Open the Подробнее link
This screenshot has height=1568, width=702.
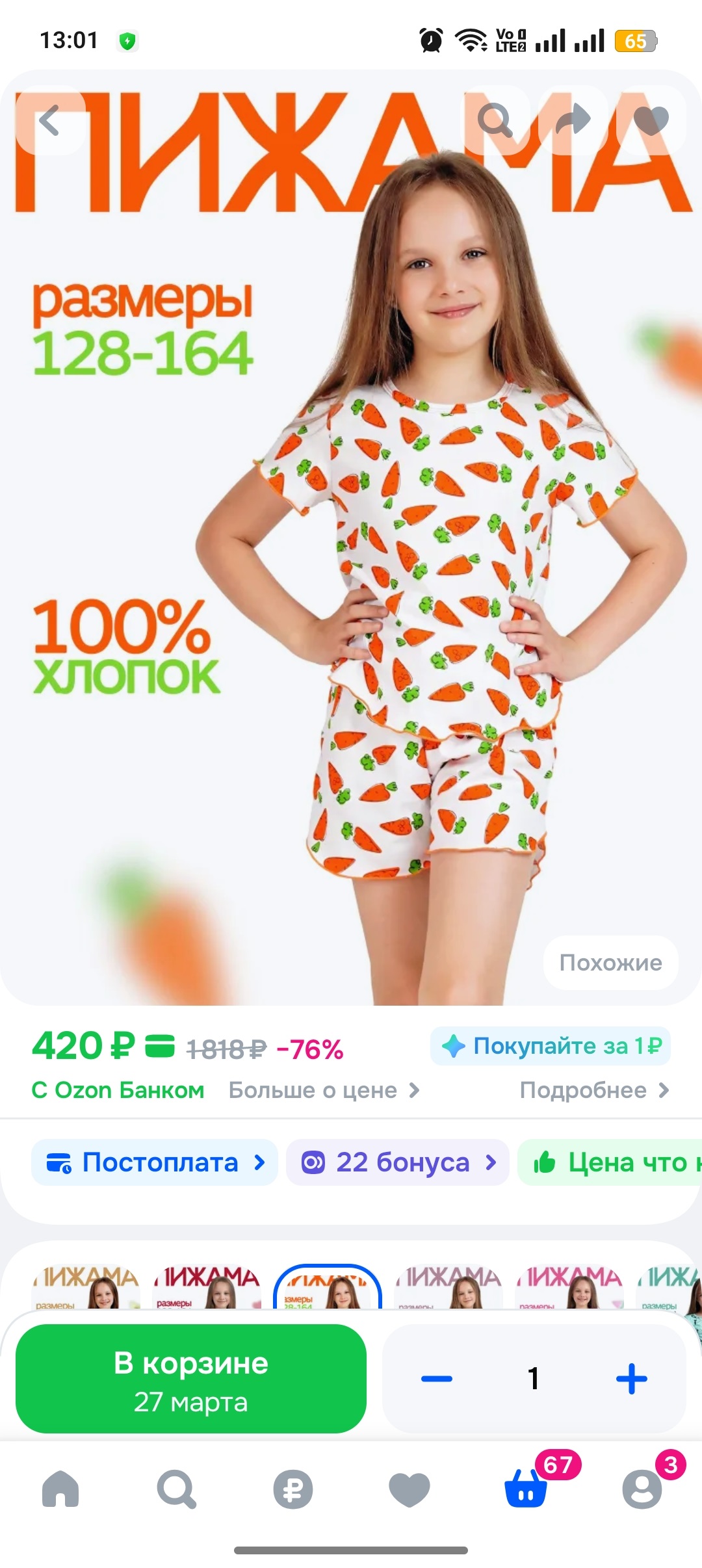click(593, 1090)
